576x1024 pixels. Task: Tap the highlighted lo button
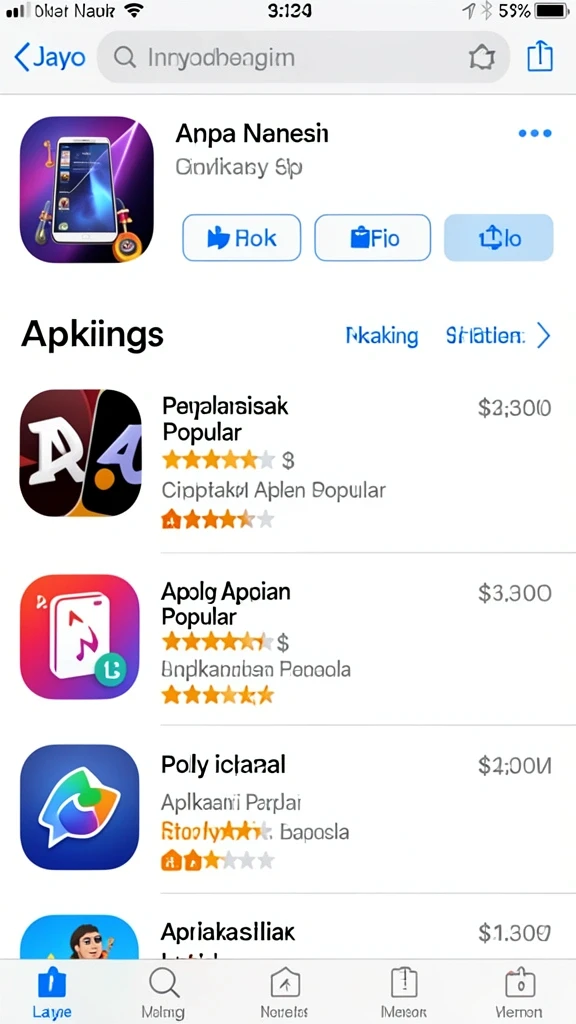(499, 238)
